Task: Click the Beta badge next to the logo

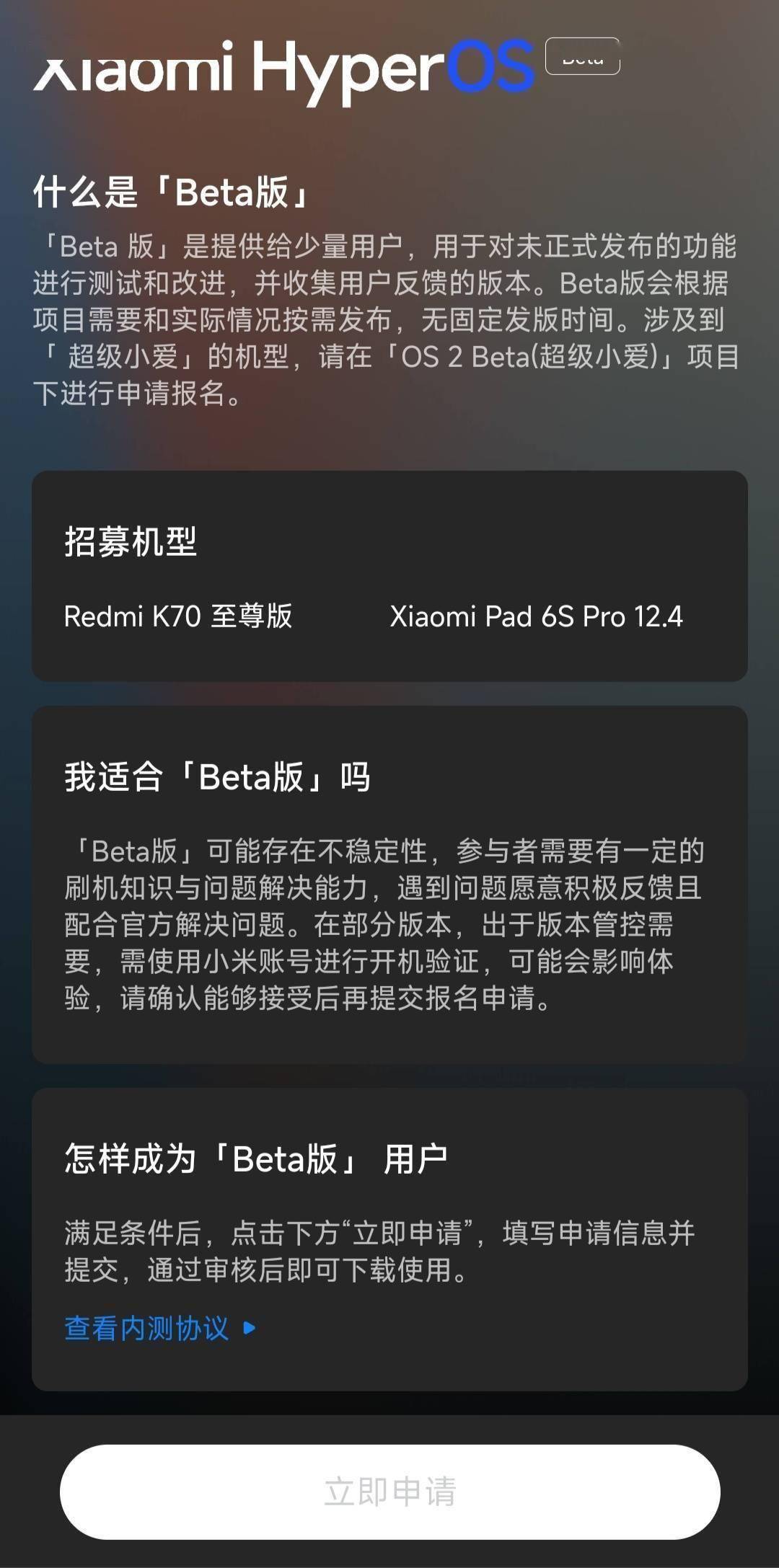Action: pyautogui.click(x=584, y=58)
